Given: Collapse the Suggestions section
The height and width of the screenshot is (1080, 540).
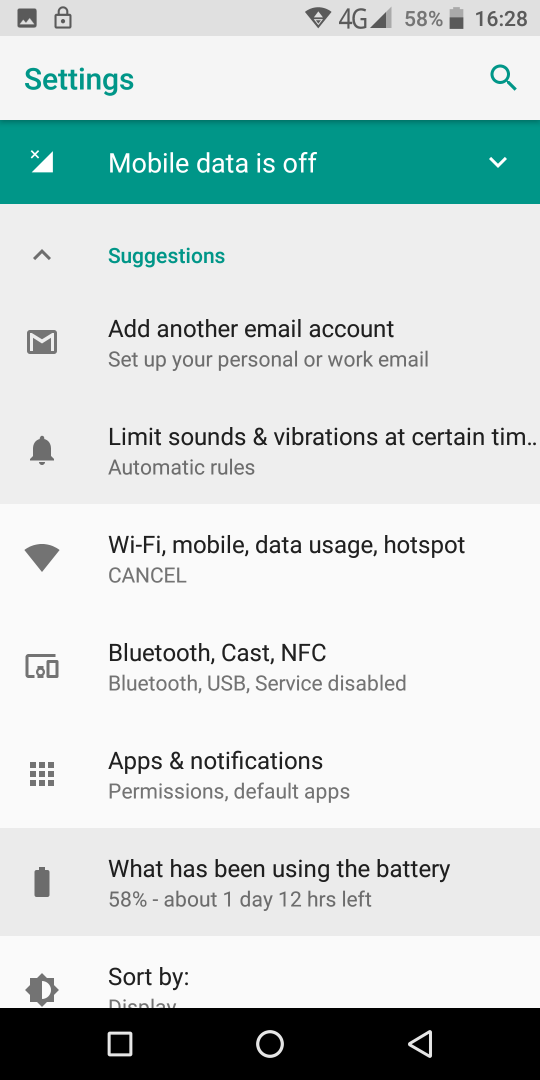Looking at the screenshot, I should pyautogui.click(x=42, y=256).
